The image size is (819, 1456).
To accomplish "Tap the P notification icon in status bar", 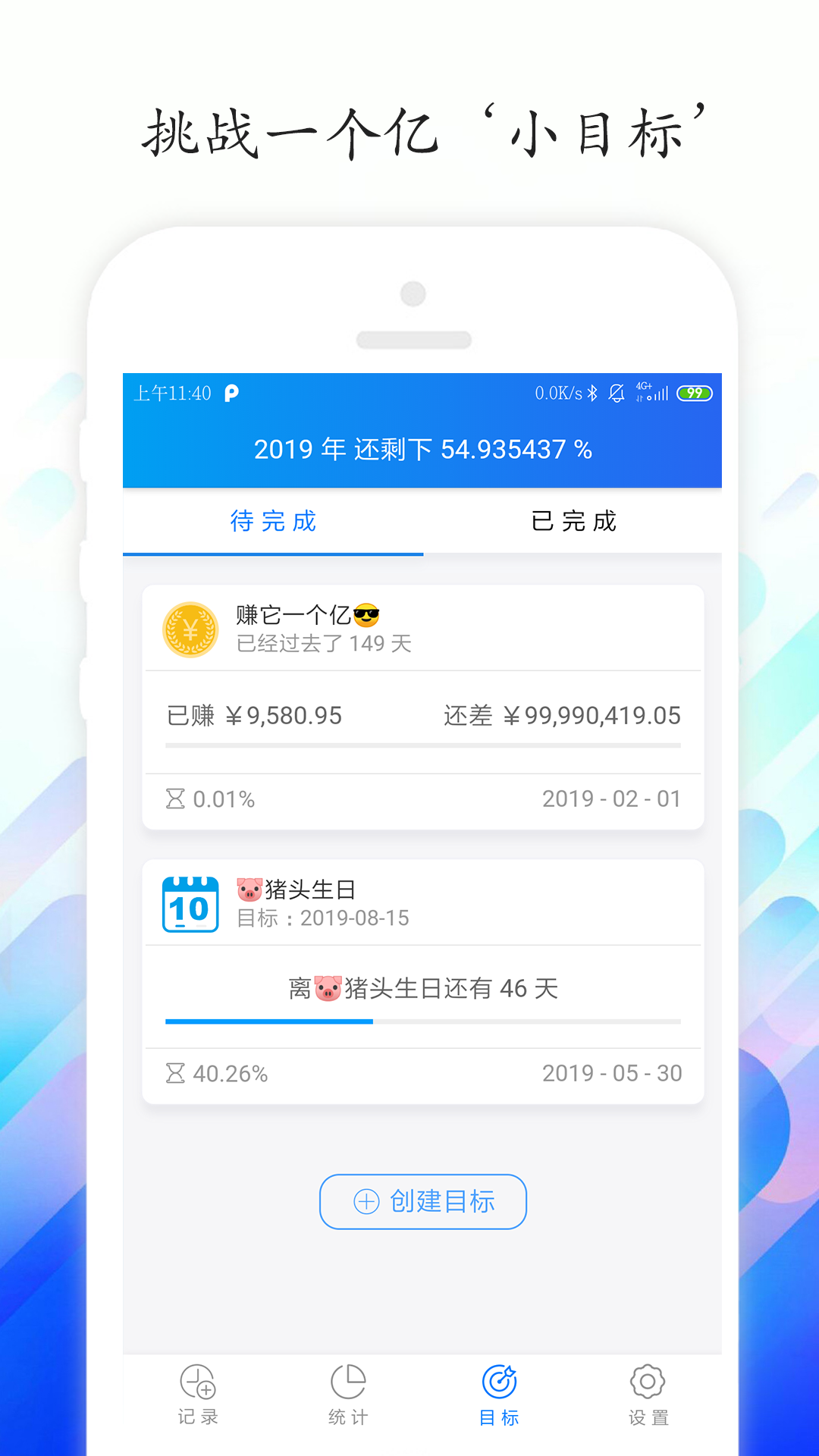I will (x=233, y=394).
